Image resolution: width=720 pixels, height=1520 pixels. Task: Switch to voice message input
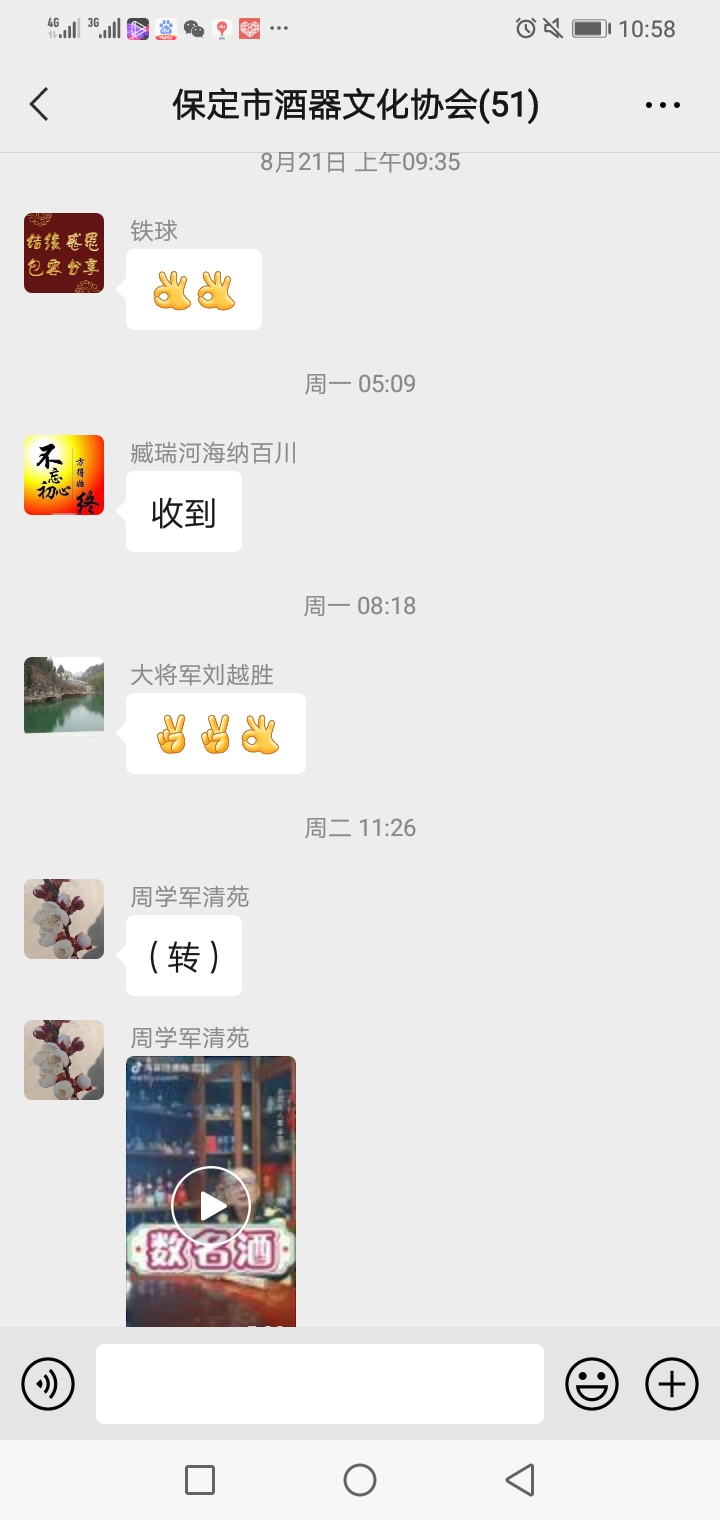click(x=48, y=1384)
